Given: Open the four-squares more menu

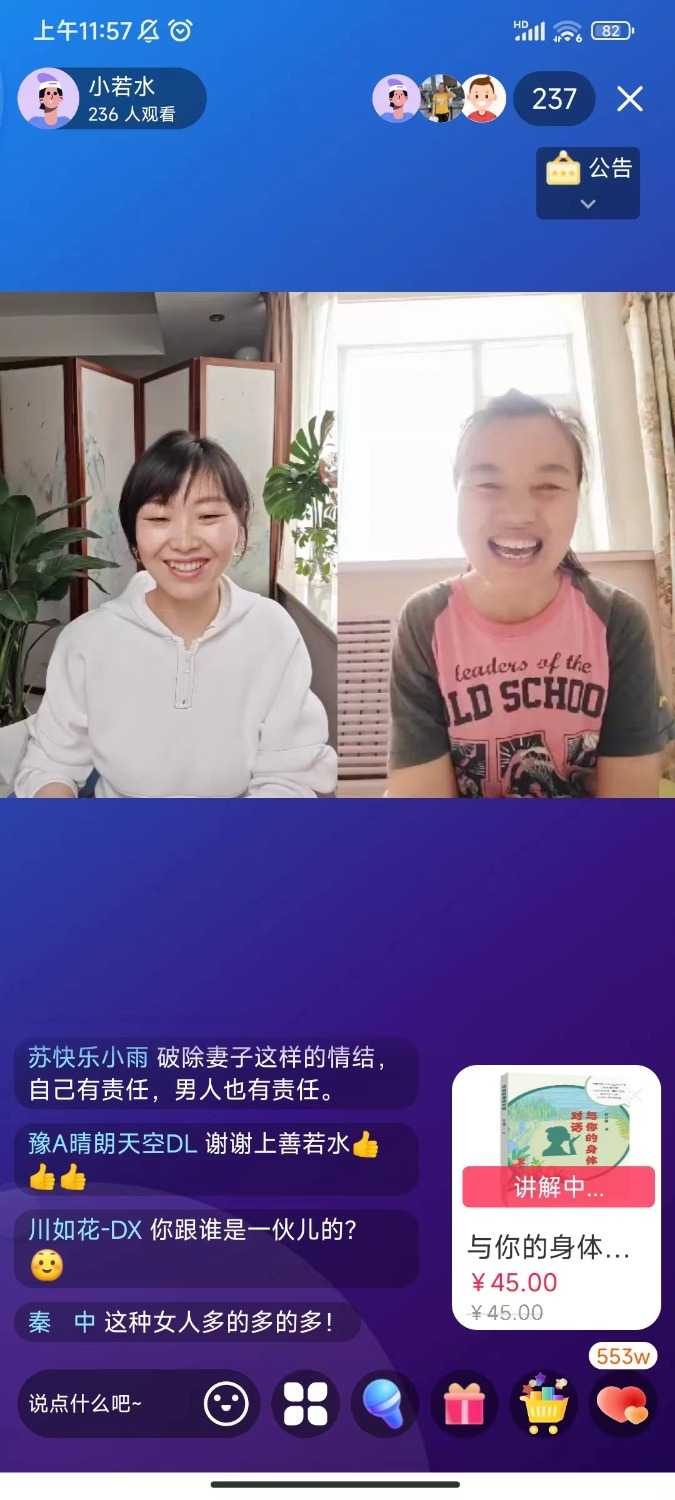Looking at the screenshot, I should click(306, 1403).
